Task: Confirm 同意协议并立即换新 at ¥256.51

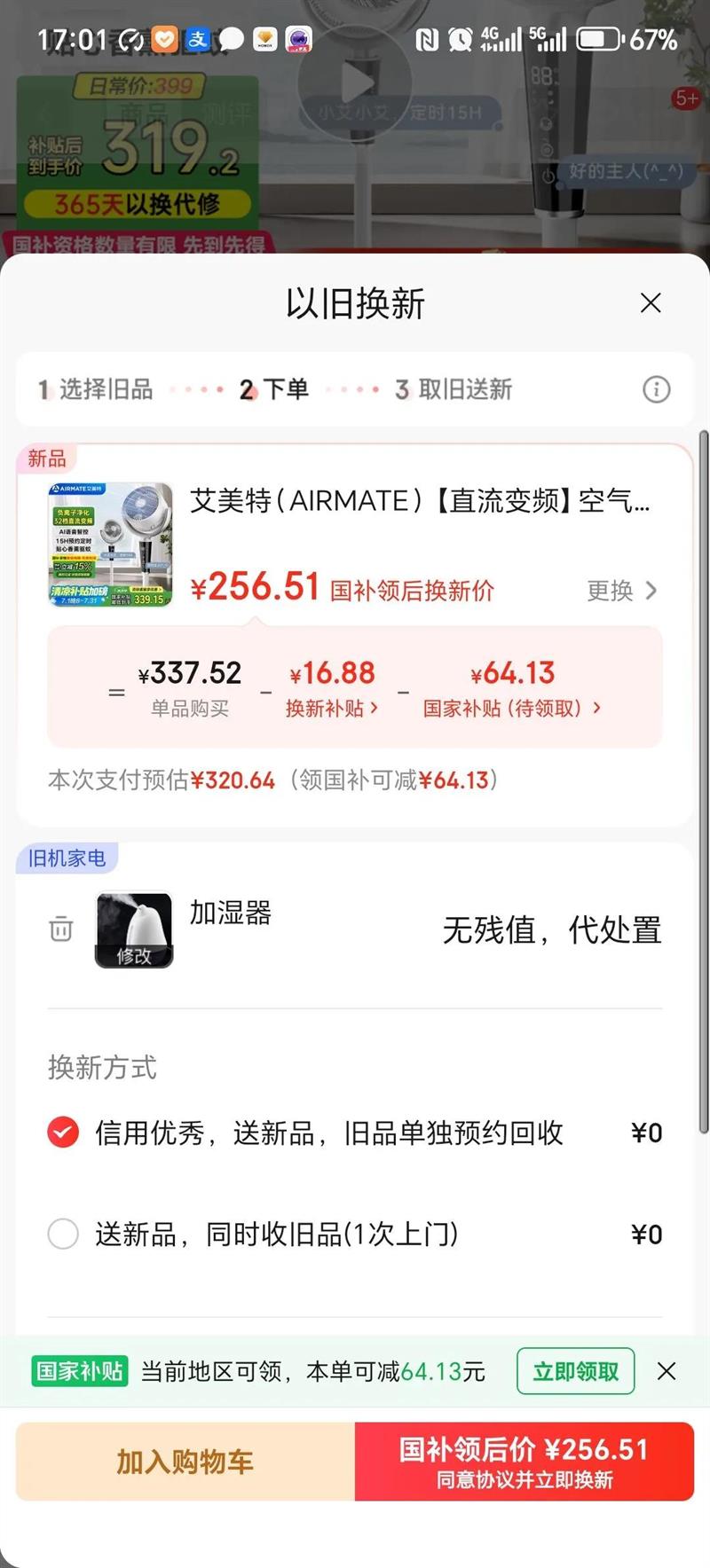Action: tap(524, 1462)
